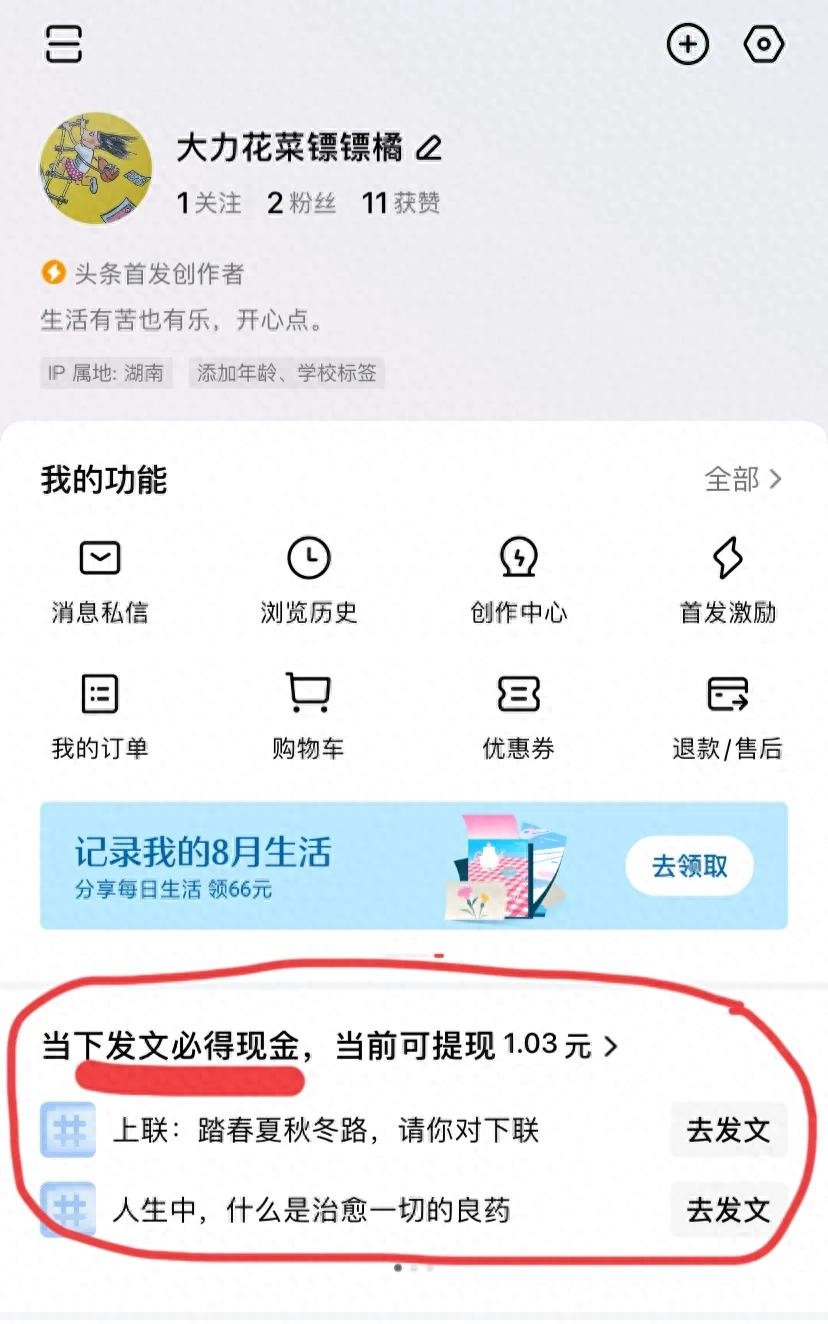Go to 创作中心
This screenshot has height=1324, width=828.
tap(518, 579)
